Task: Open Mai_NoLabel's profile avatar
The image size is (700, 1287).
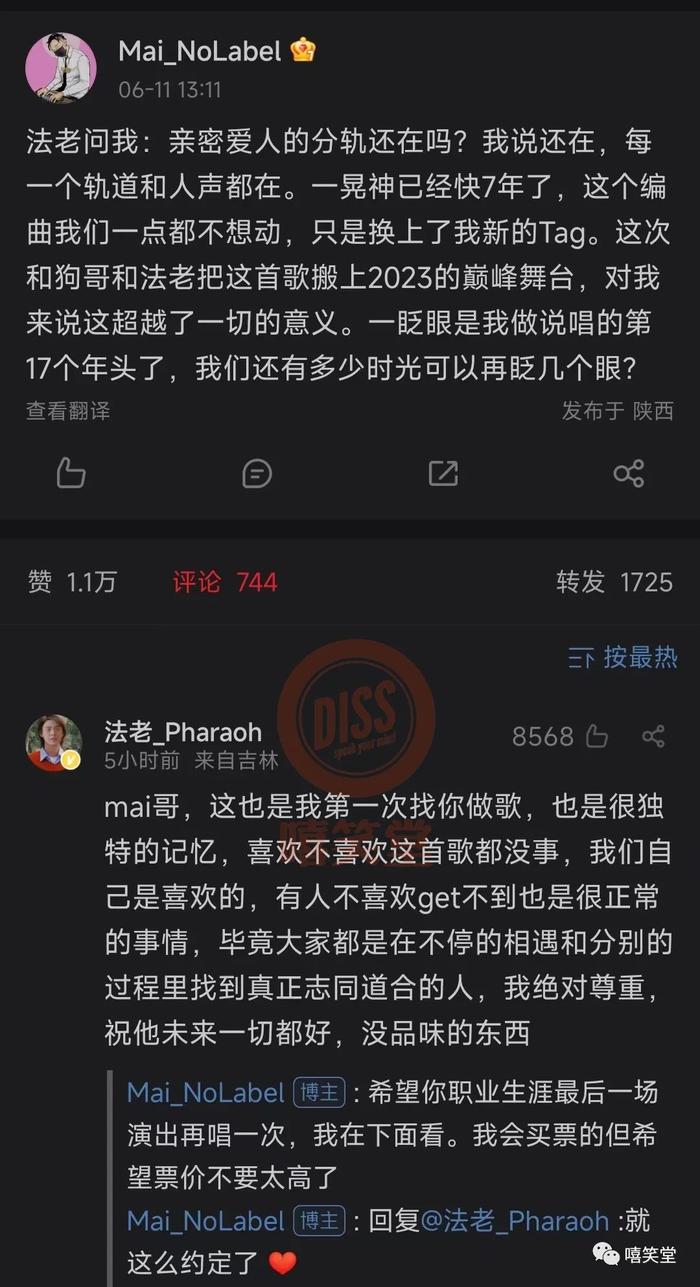Action: point(60,68)
